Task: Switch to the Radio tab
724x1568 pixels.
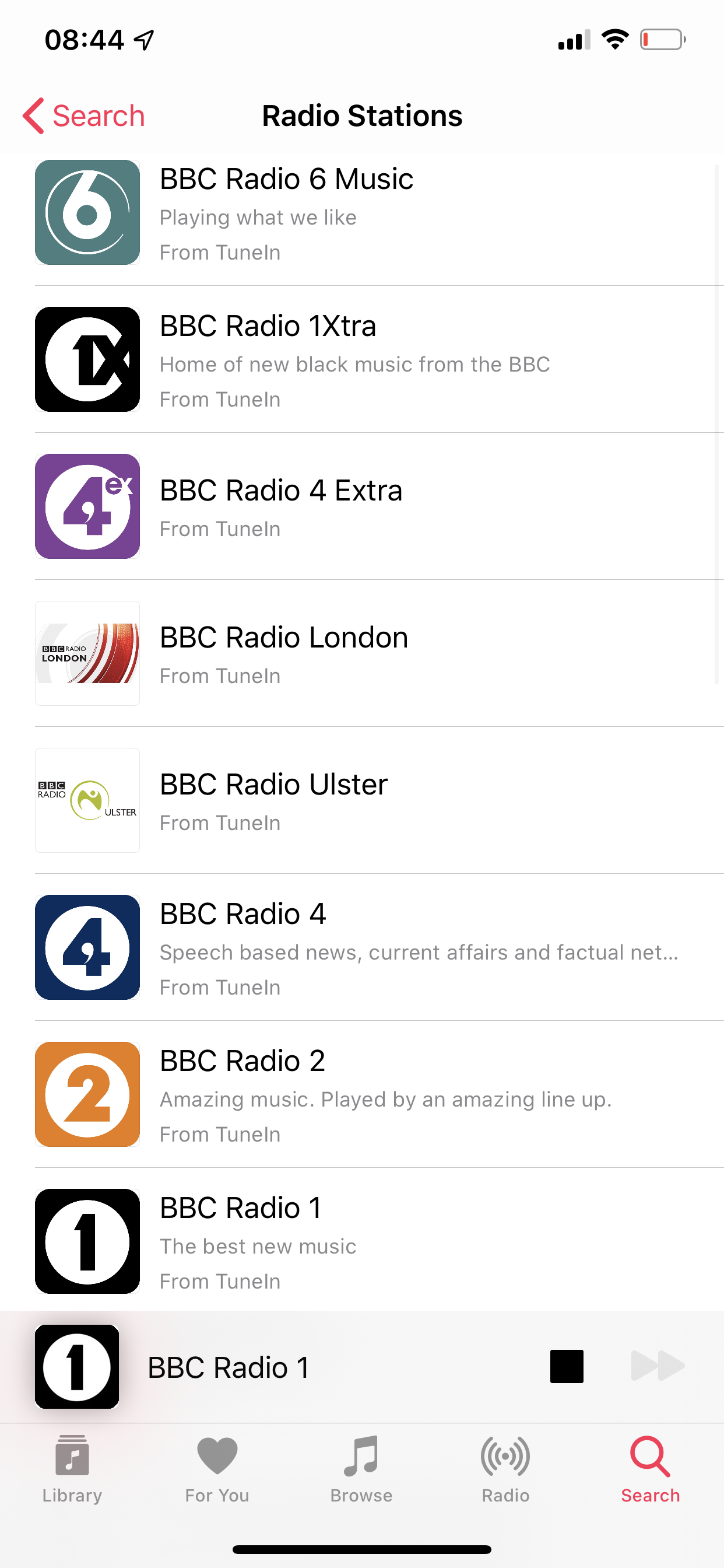Action: pyautogui.click(x=505, y=1468)
